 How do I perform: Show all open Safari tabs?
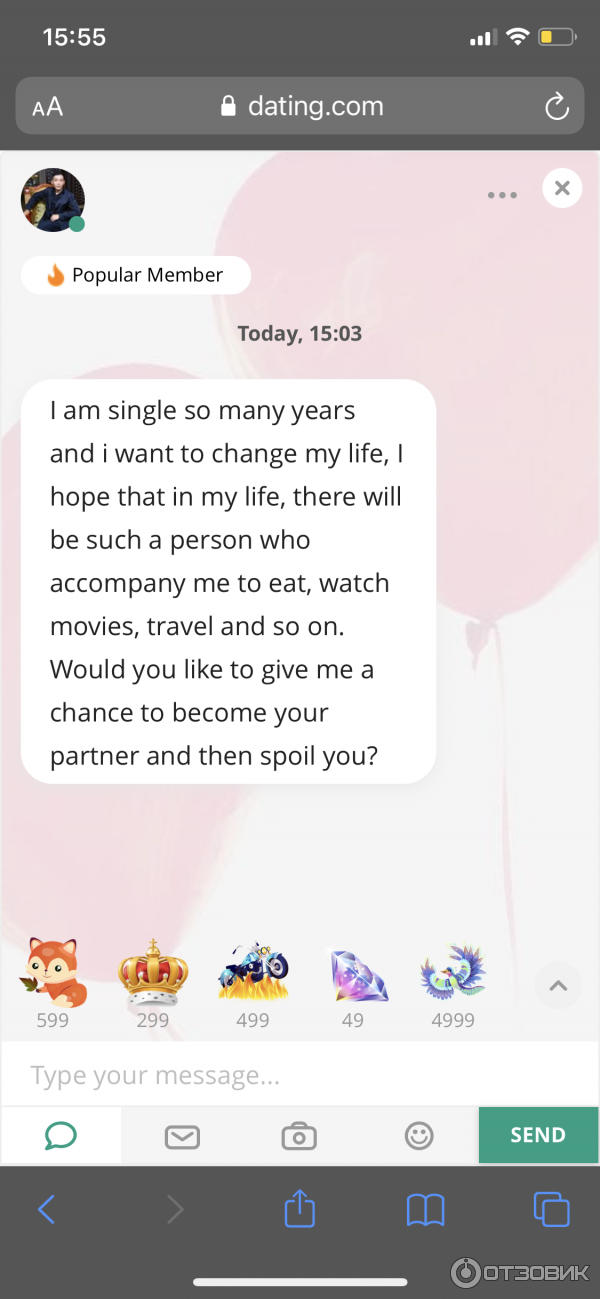[x=551, y=1210]
